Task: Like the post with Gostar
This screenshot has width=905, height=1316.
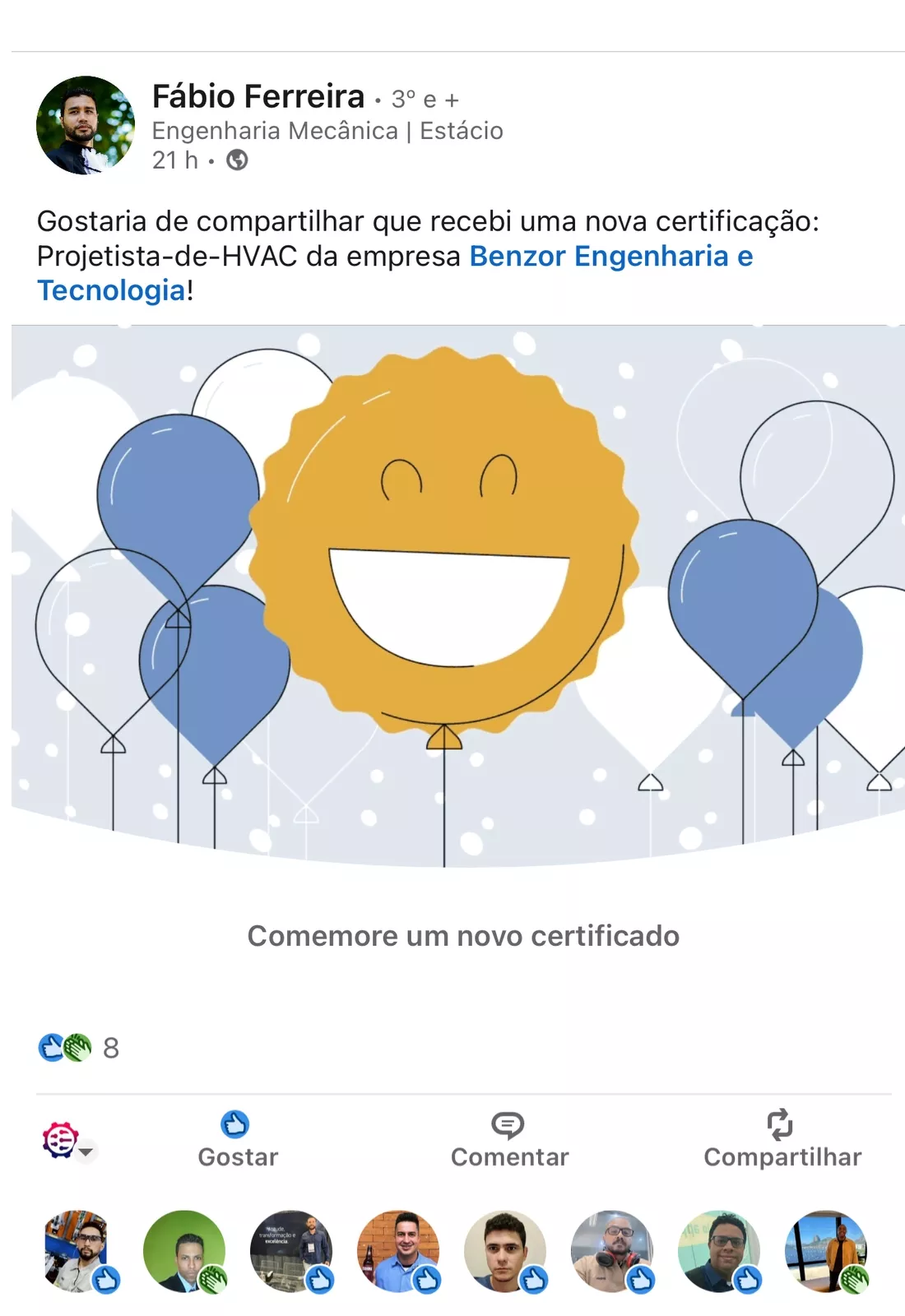Action: click(237, 1140)
